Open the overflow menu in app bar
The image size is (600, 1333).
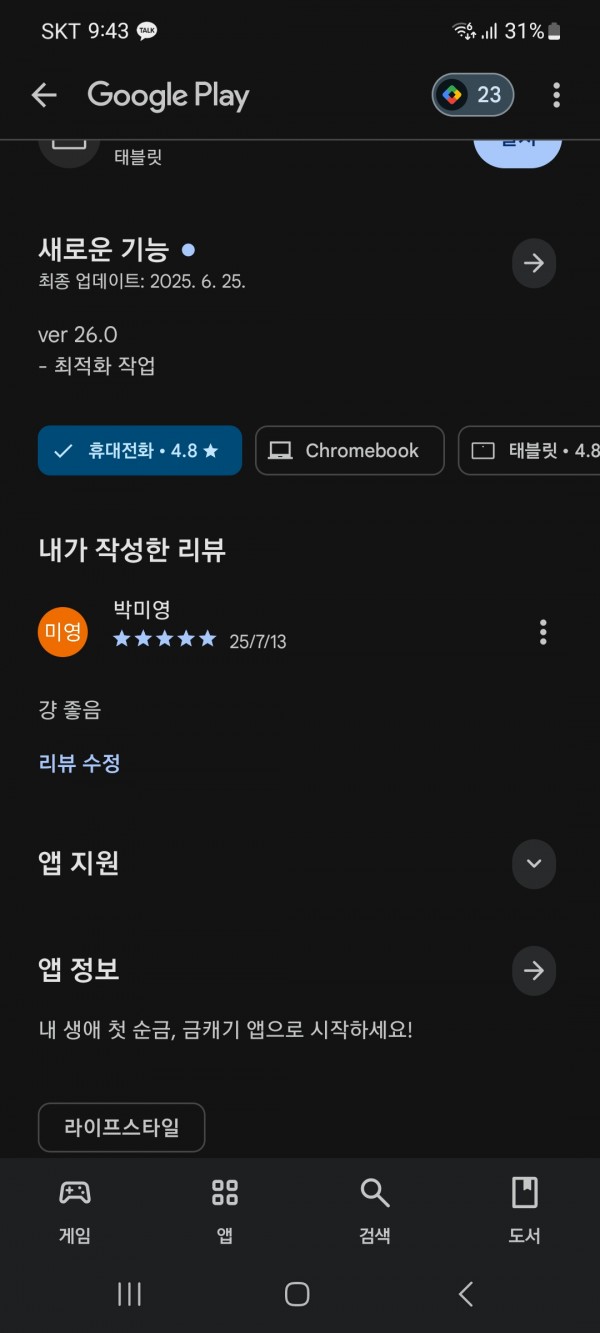click(x=556, y=95)
